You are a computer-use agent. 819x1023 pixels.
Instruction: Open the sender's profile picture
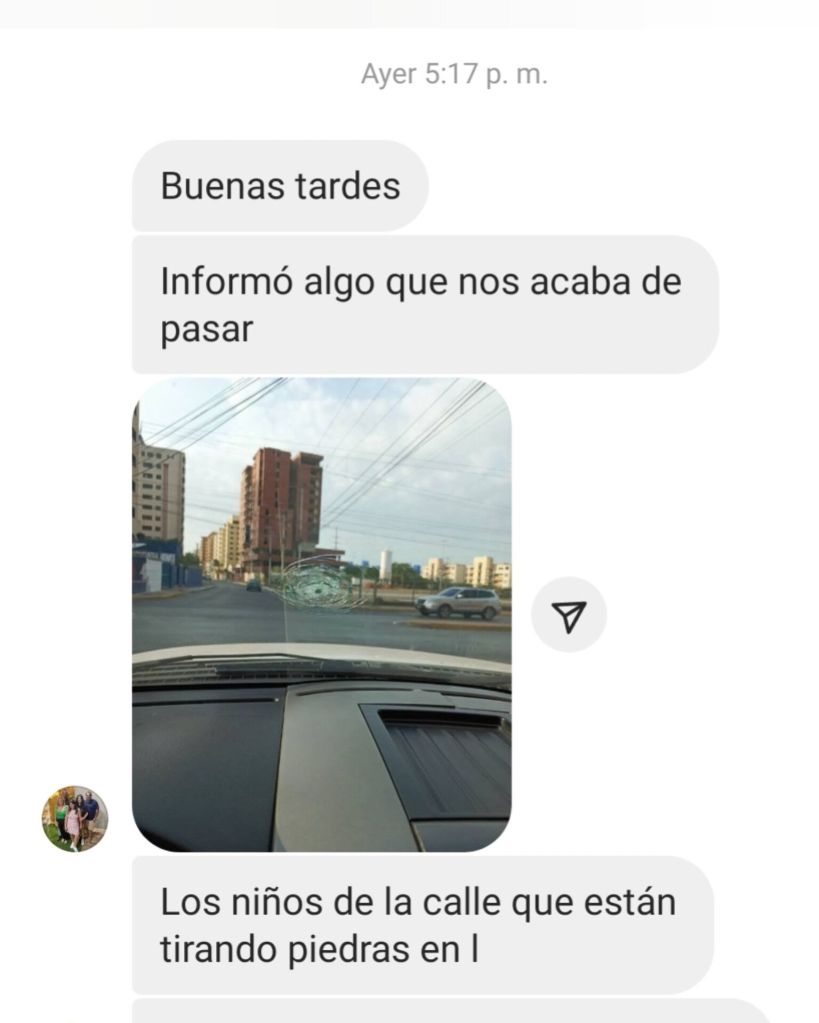[x=75, y=818]
